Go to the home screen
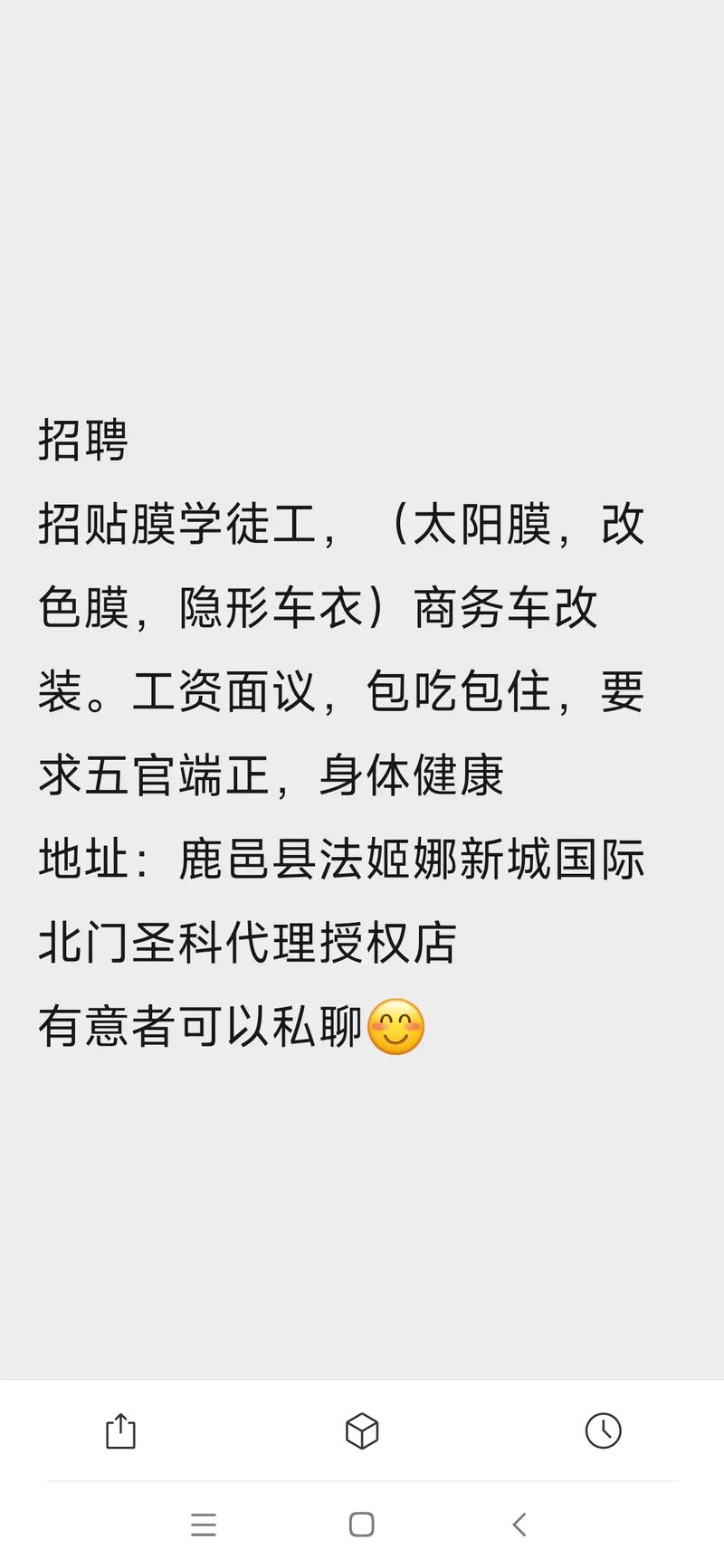 (x=362, y=1525)
